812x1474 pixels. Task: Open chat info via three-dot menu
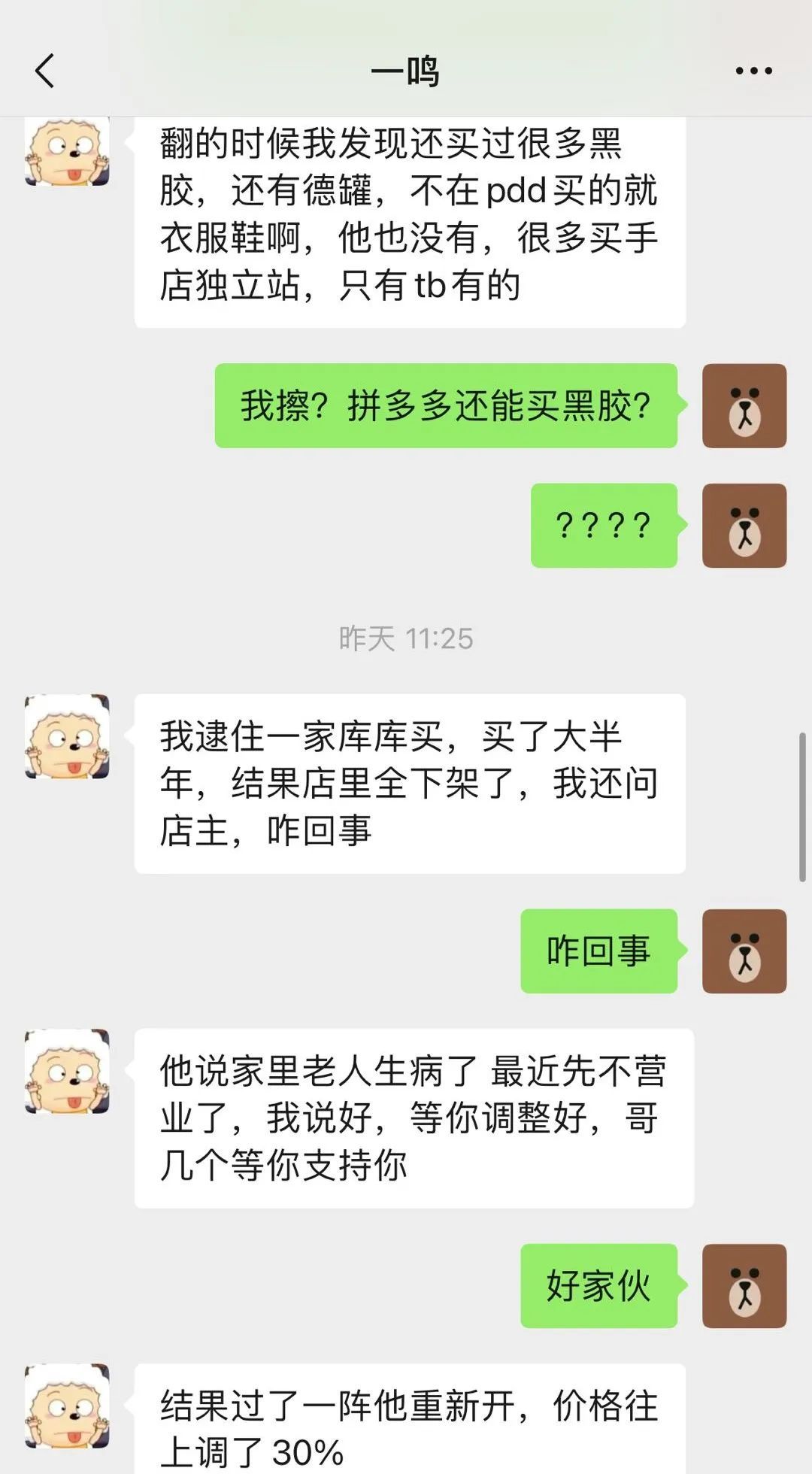point(753,71)
